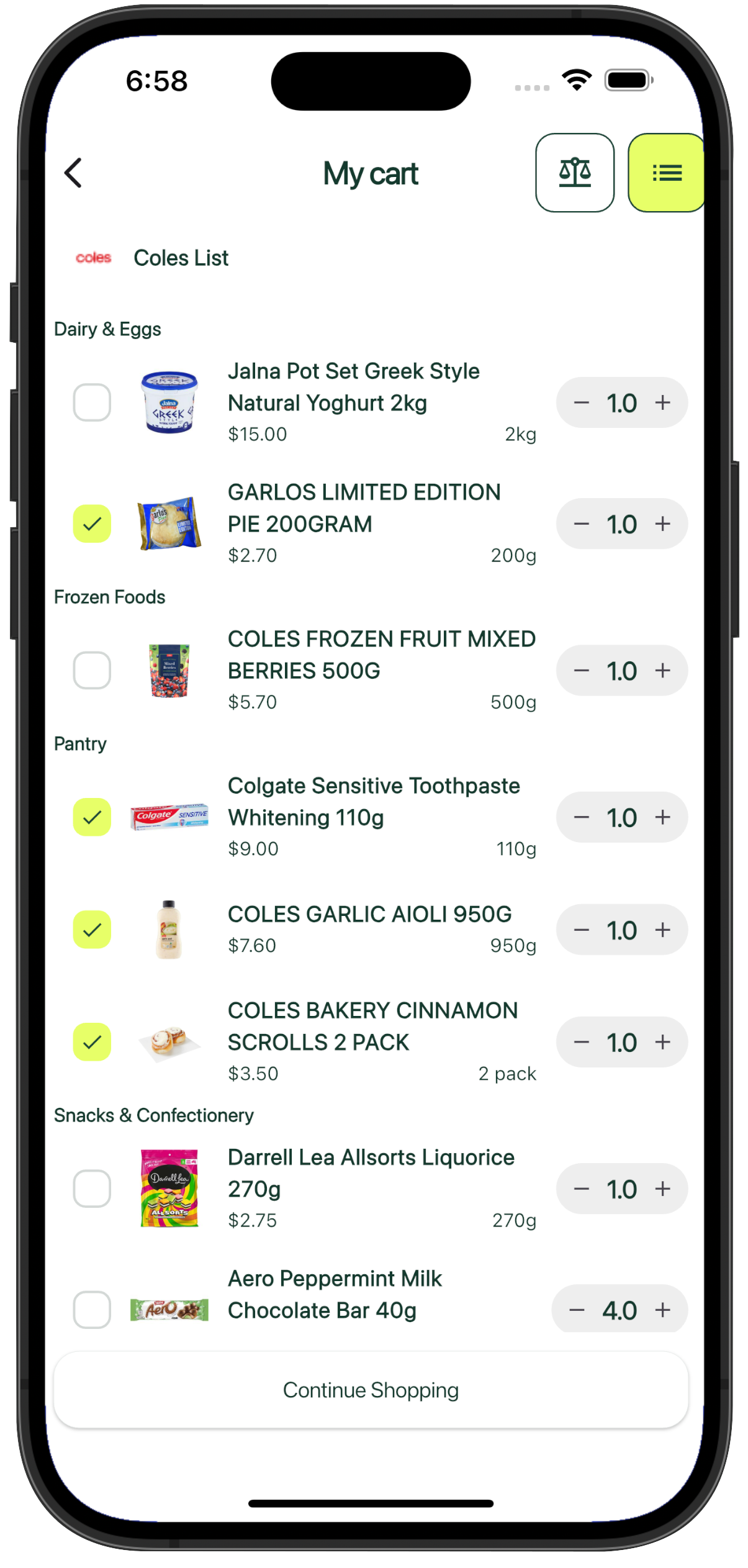Decrease the GARLOS PIE quantity

coord(581,523)
